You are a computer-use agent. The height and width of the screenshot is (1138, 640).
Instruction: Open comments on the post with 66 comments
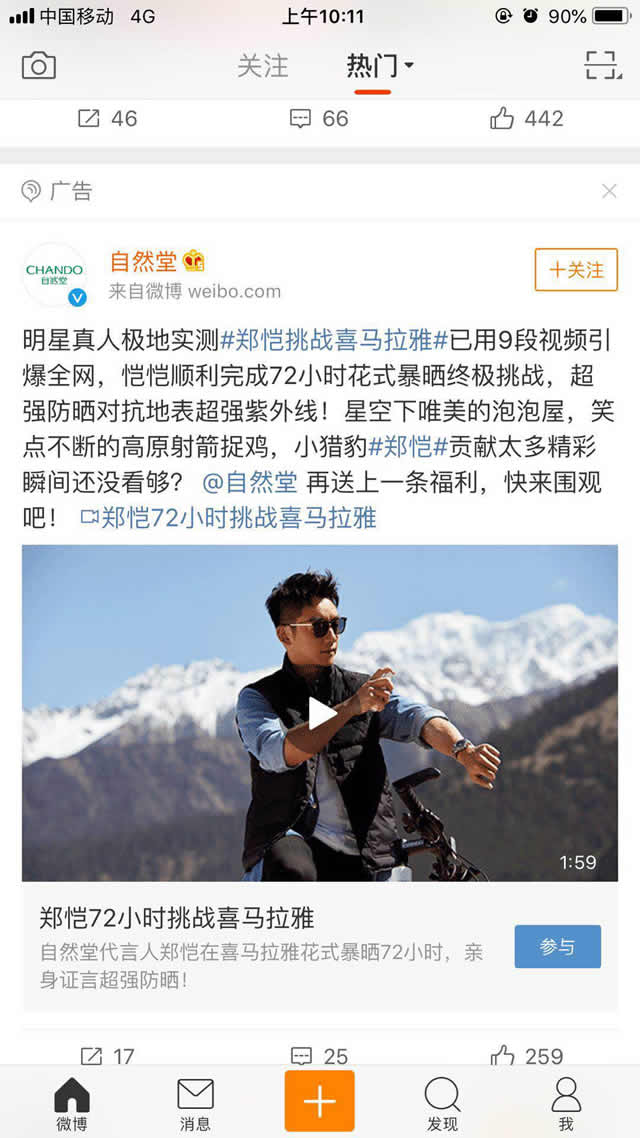(x=319, y=118)
